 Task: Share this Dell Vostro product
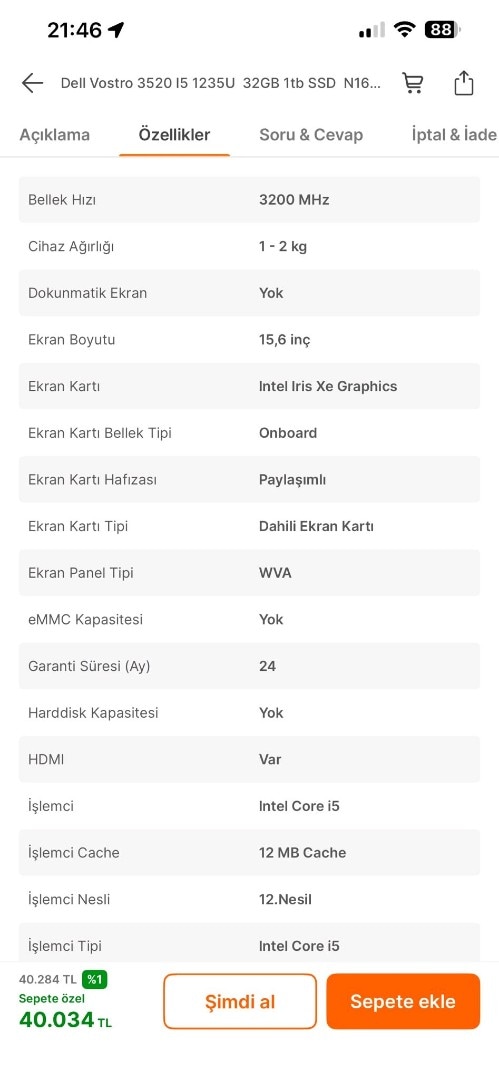[464, 83]
